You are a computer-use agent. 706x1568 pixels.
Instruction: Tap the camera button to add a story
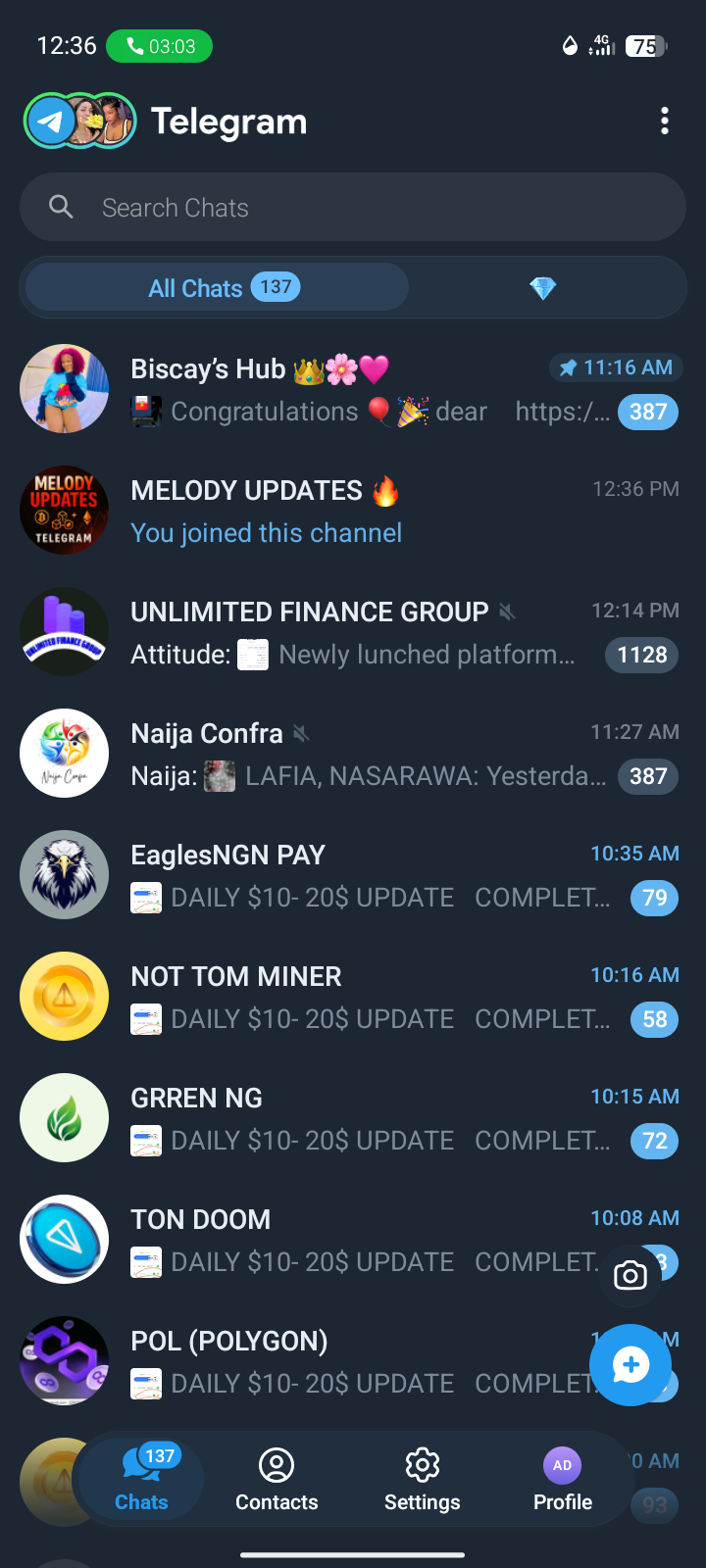[x=630, y=1275]
